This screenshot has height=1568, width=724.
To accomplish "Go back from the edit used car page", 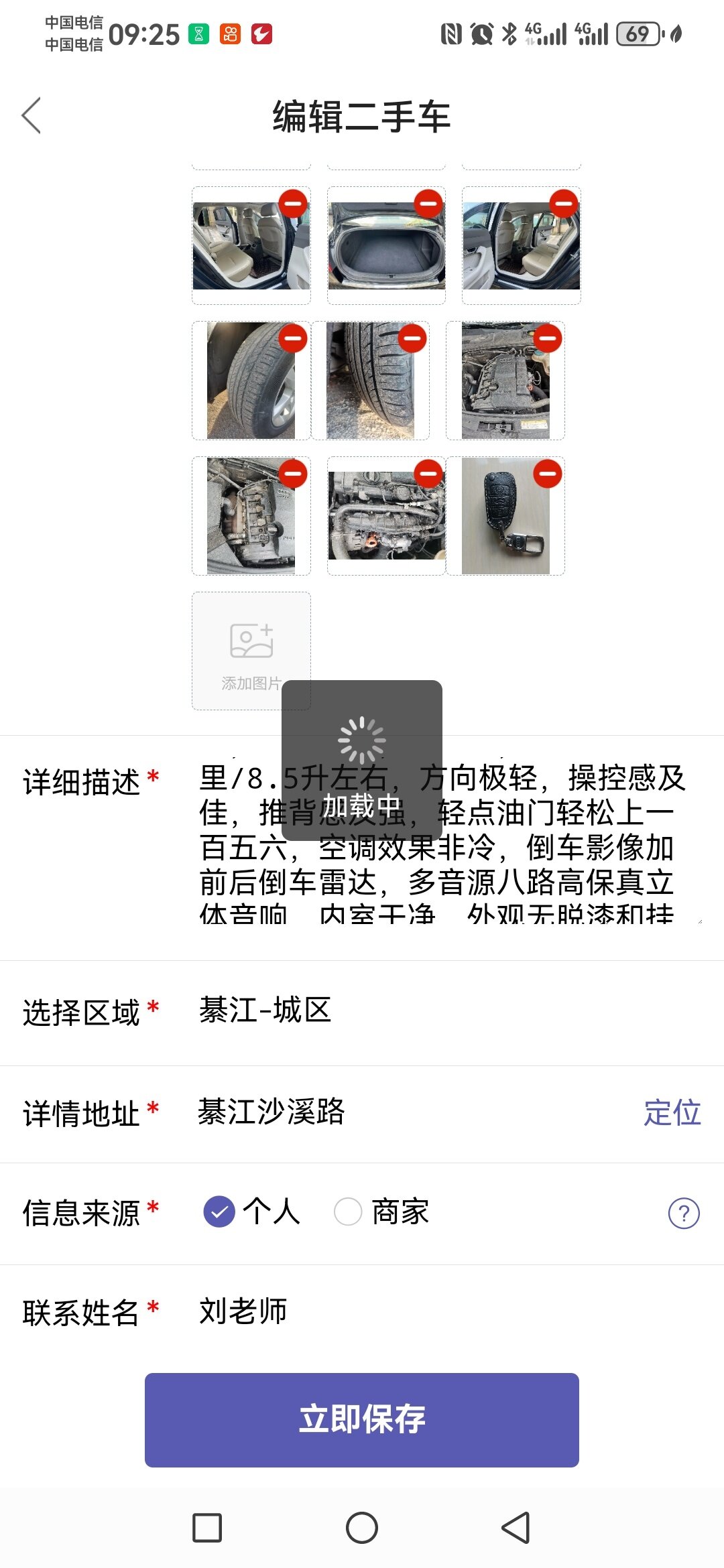I will point(32,116).
